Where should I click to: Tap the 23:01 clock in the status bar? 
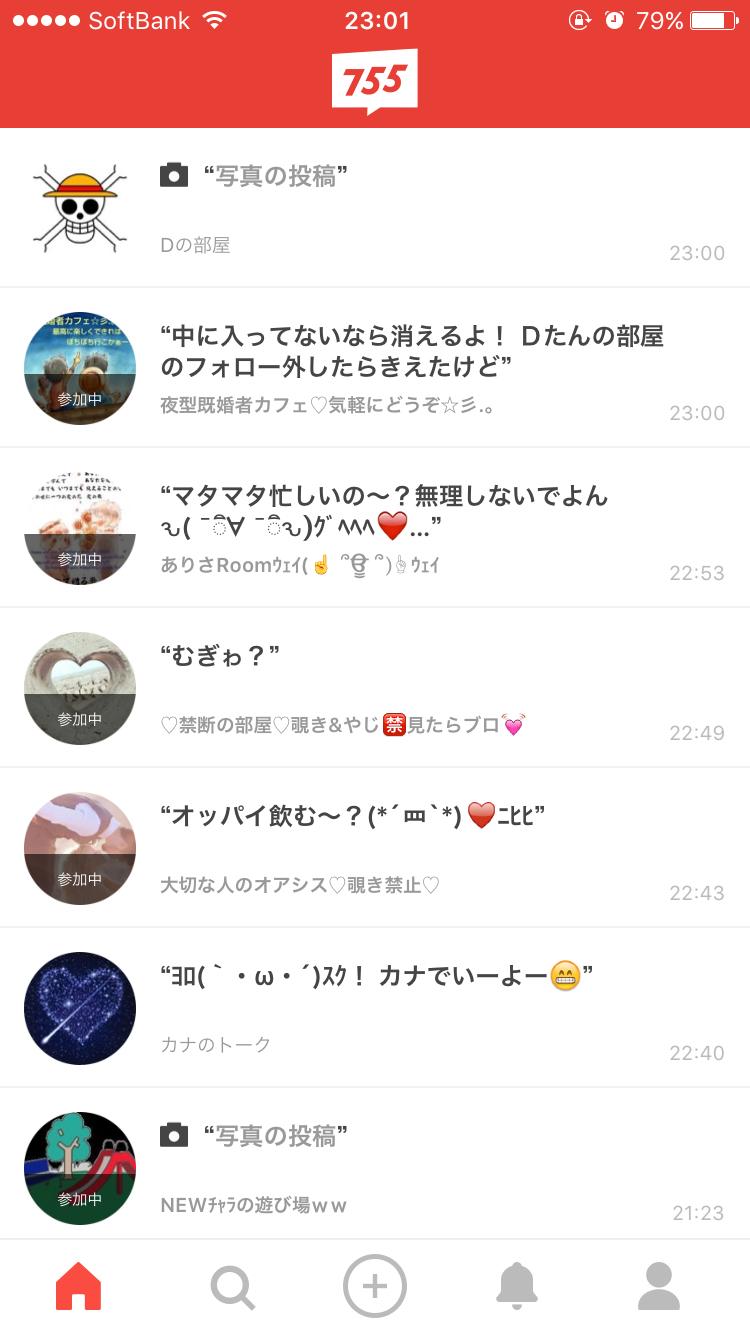(x=375, y=20)
